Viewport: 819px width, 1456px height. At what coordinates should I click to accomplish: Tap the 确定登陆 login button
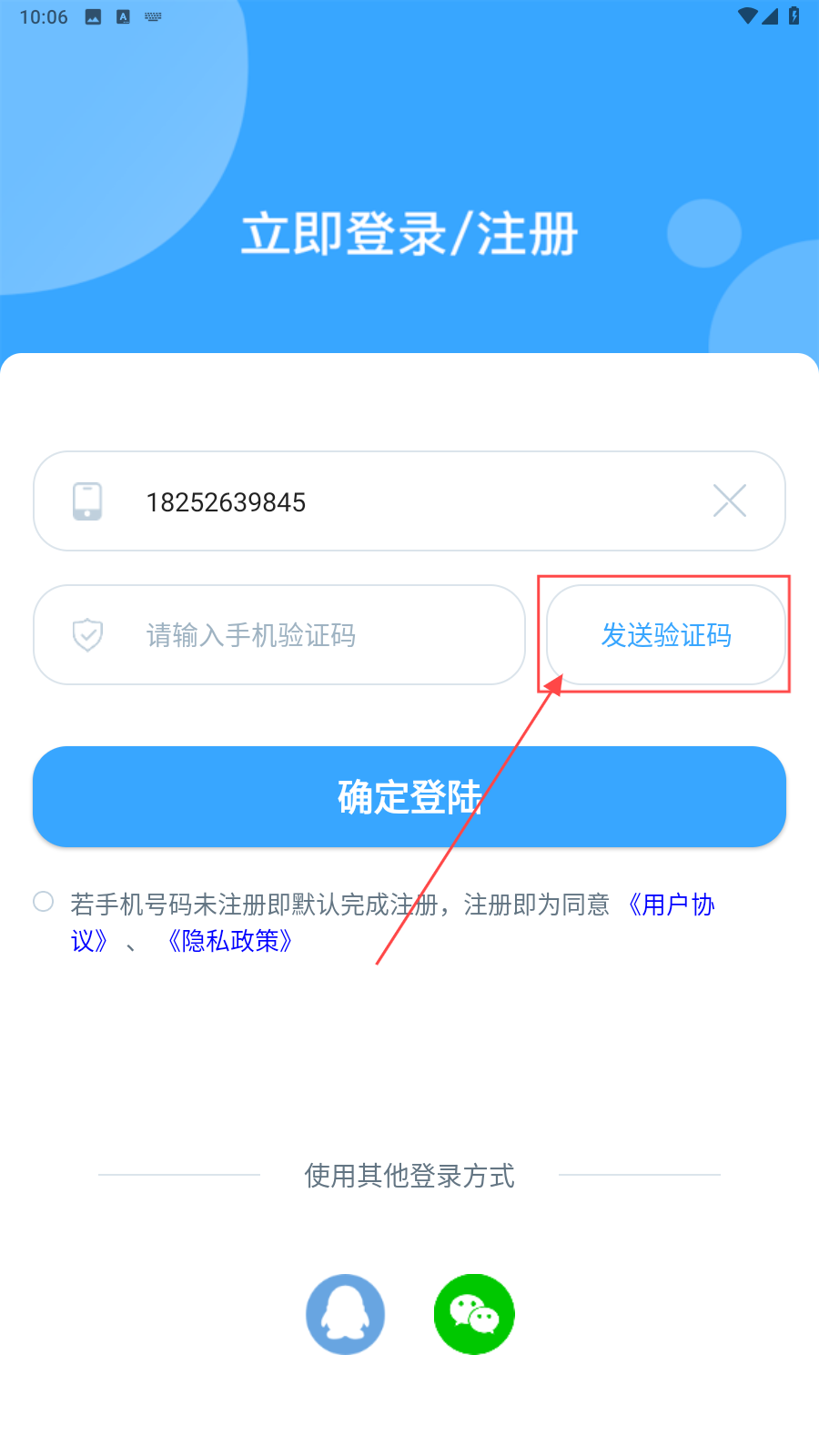tap(409, 797)
